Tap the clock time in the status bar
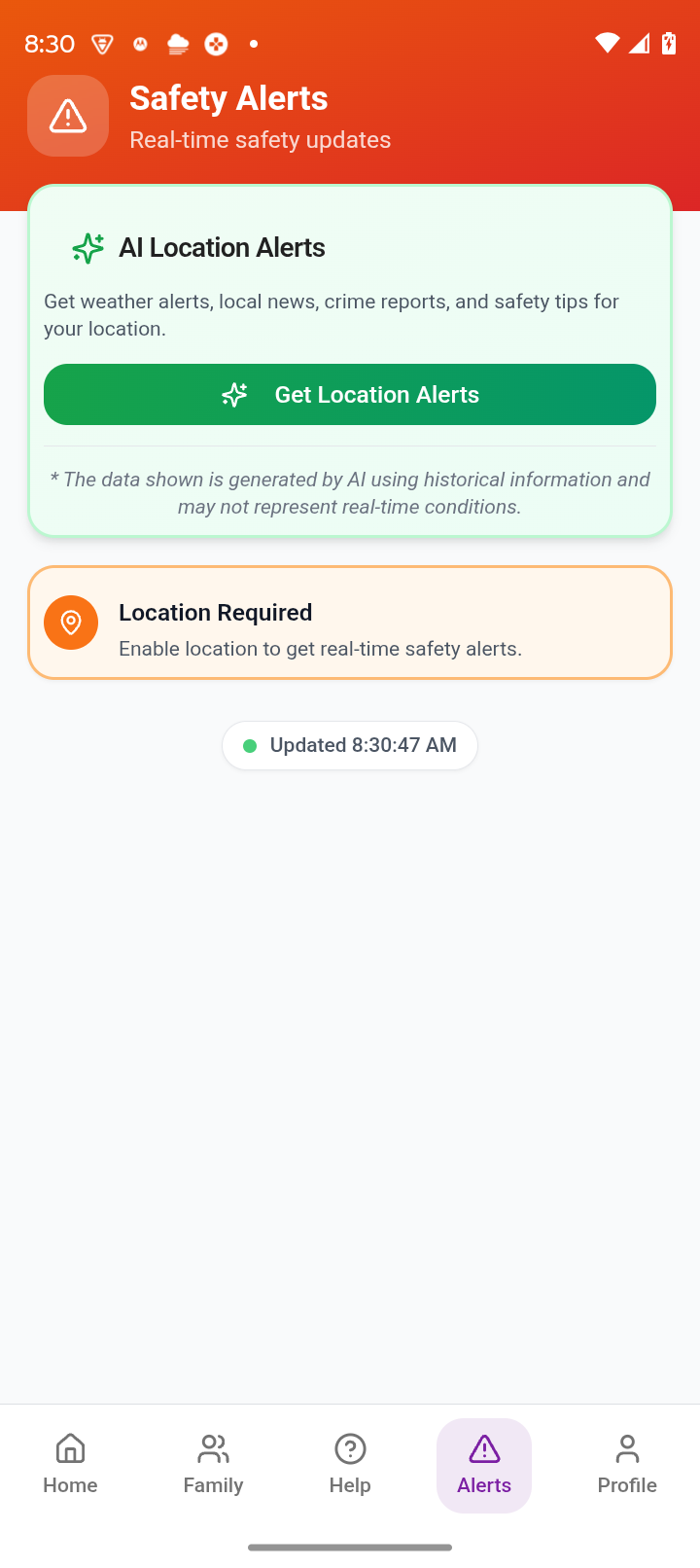Image resolution: width=700 pixels, height=1568 pixels. click(x=49, y=43)
